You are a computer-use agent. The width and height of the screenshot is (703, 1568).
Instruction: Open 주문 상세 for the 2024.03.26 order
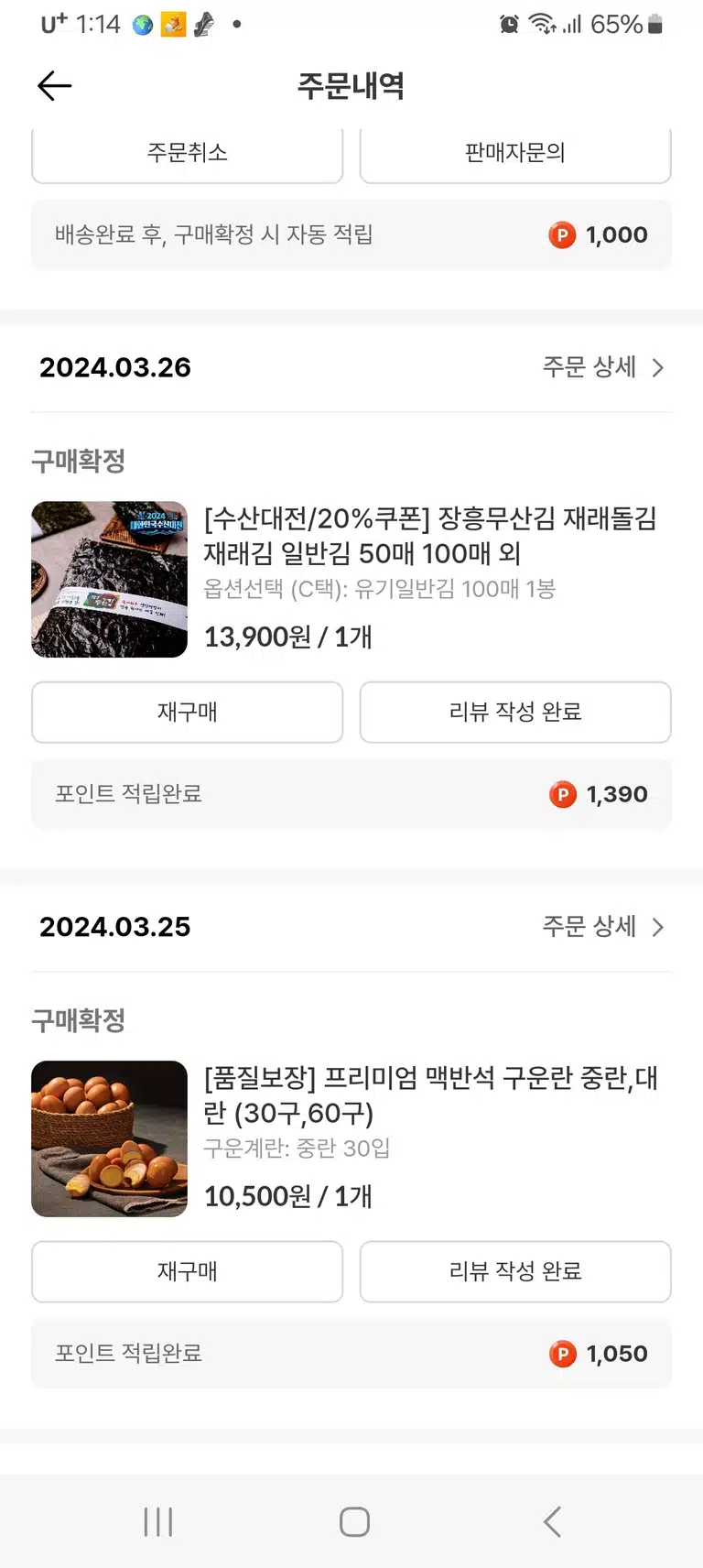point(603,367)
